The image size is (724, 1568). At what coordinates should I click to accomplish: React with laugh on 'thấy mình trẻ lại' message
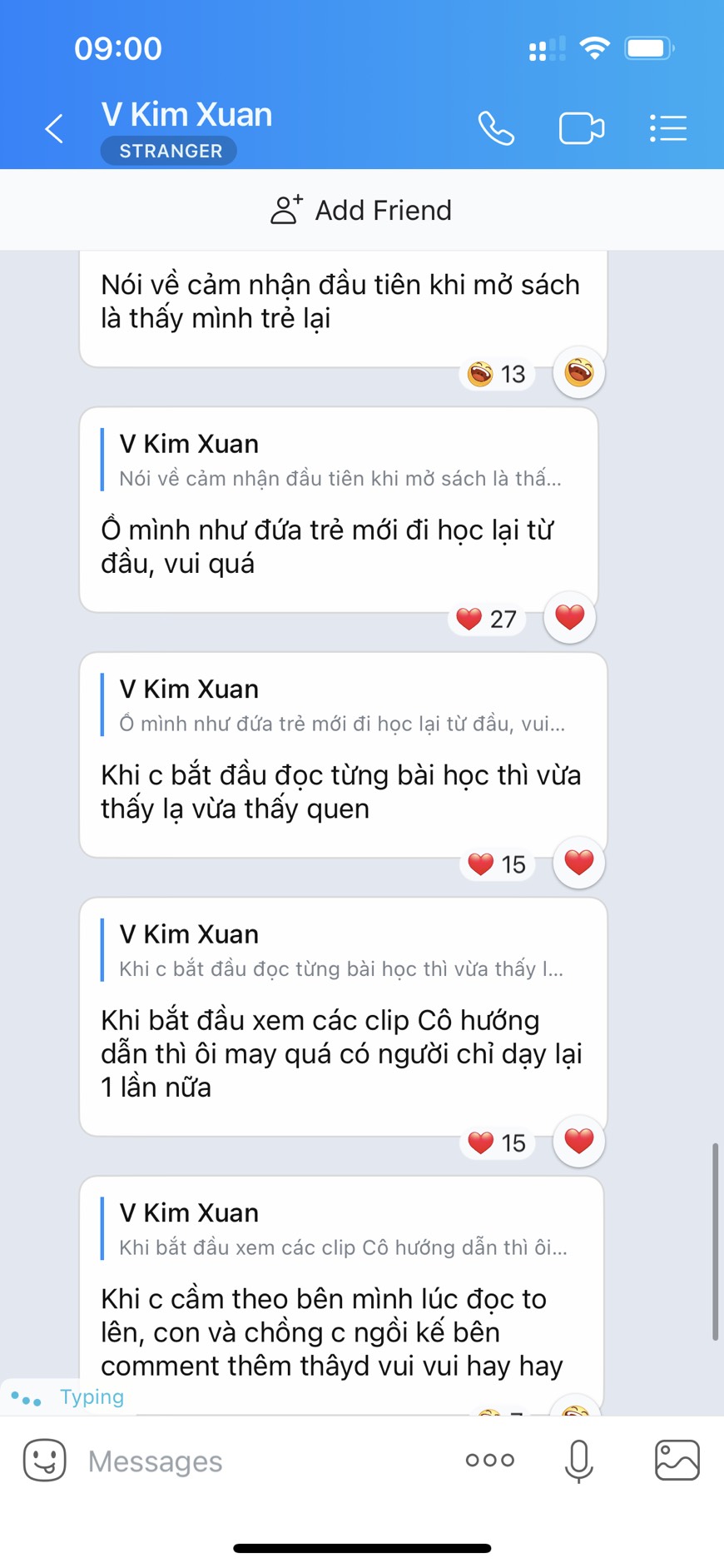pos(579,371)
